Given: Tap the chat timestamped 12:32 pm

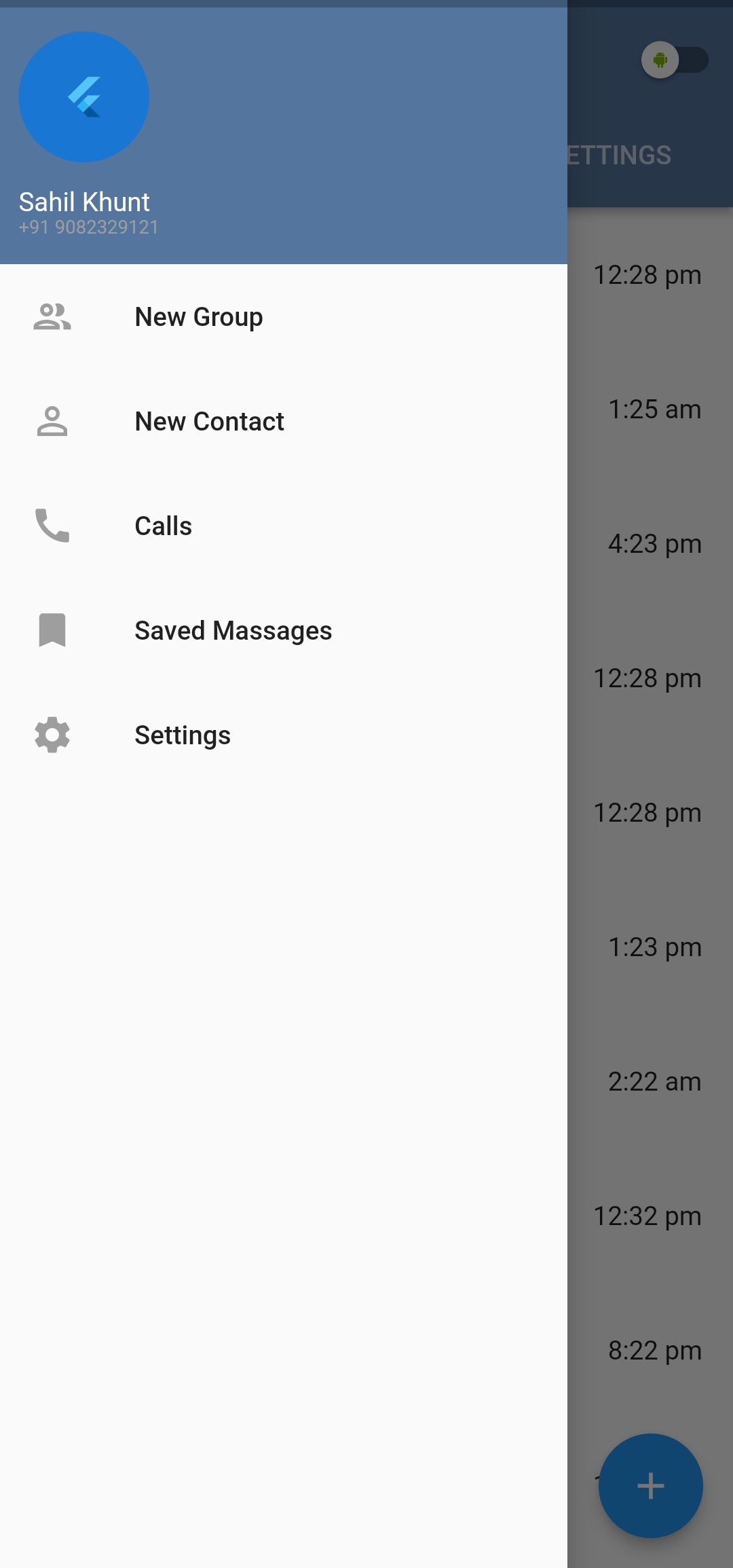Looking at the screenshot, I should 647,1216.
